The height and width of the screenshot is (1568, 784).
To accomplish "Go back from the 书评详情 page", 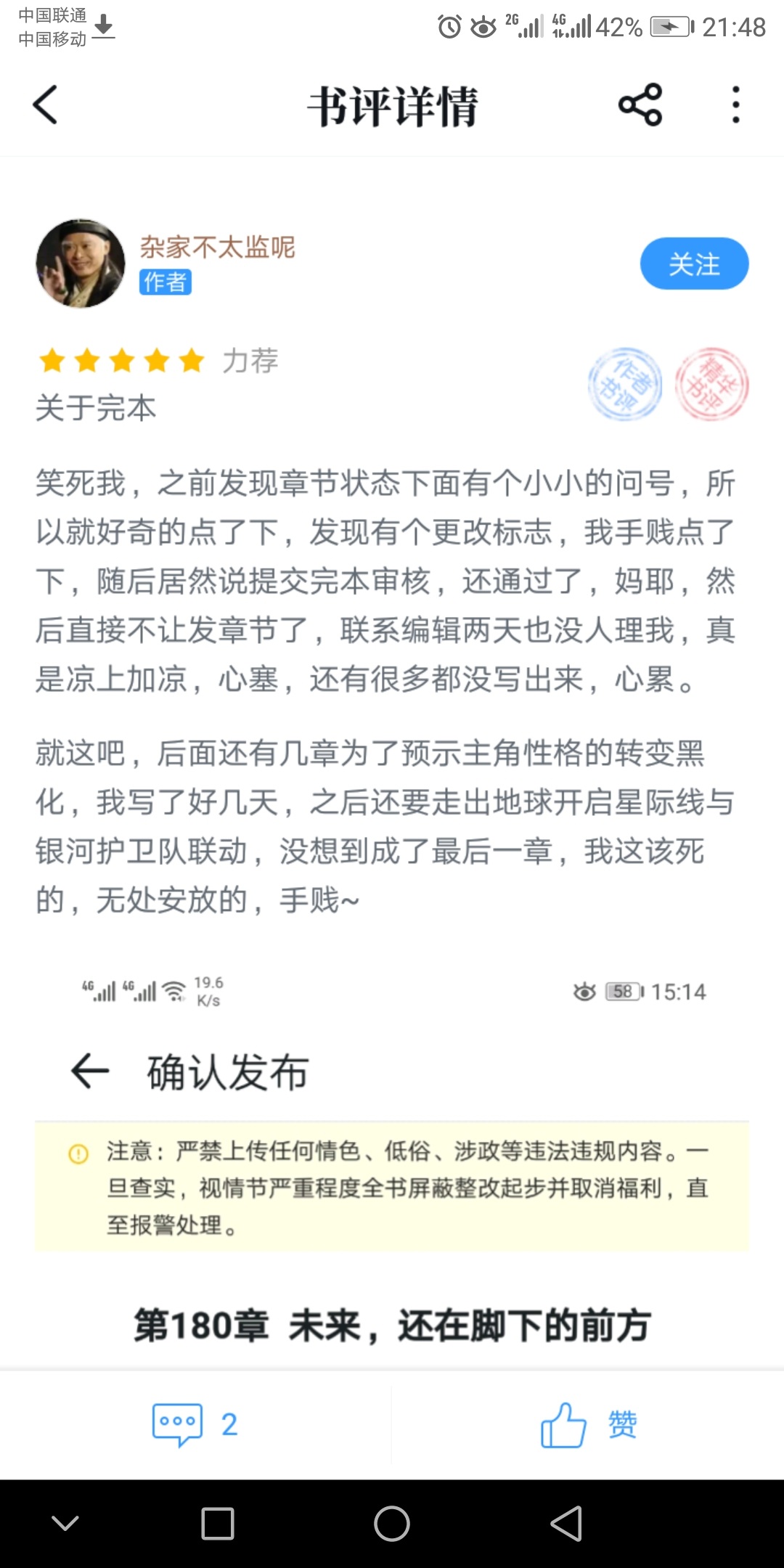I will (45, 105).
